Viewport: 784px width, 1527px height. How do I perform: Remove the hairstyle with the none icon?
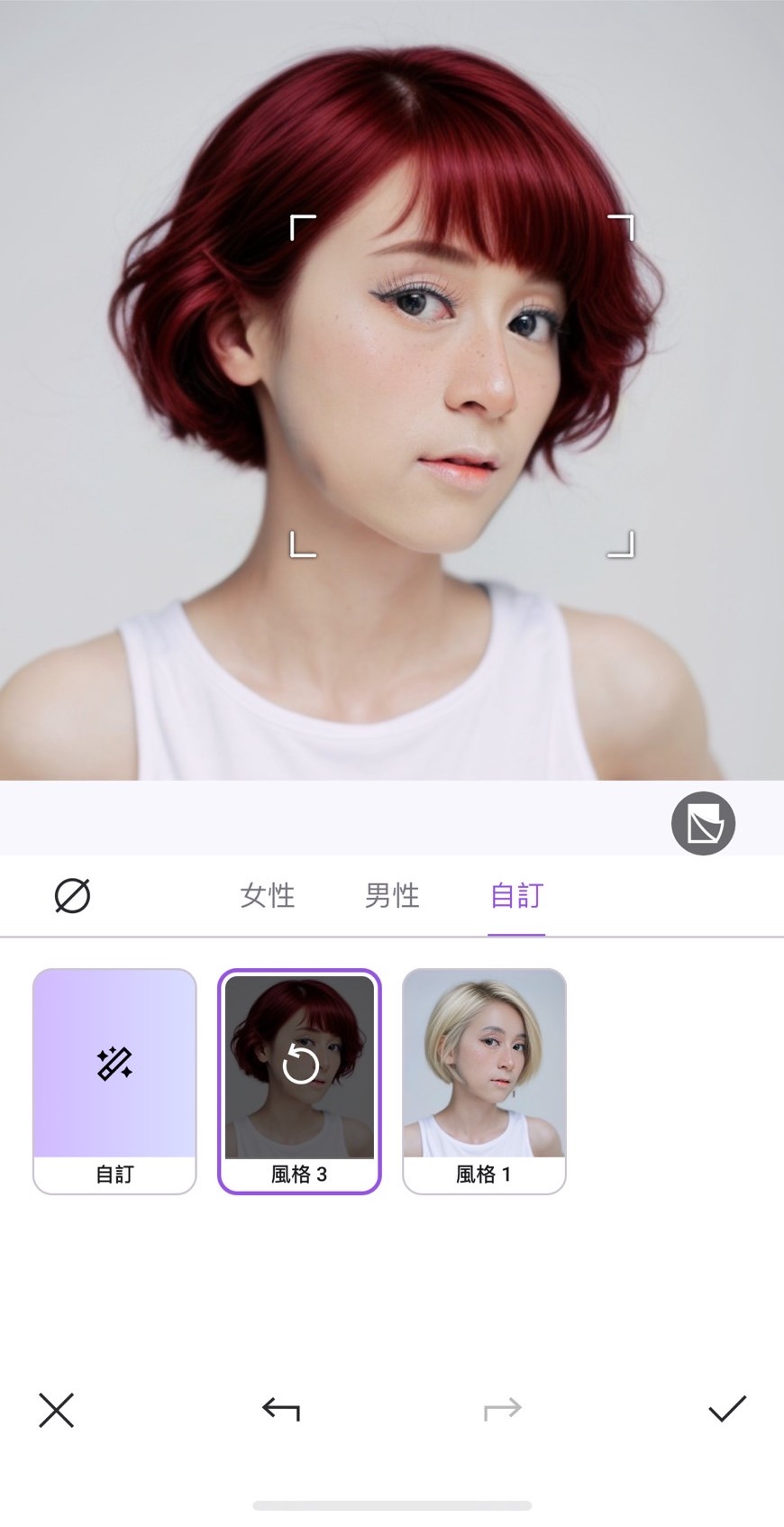[x=72, y=896]
